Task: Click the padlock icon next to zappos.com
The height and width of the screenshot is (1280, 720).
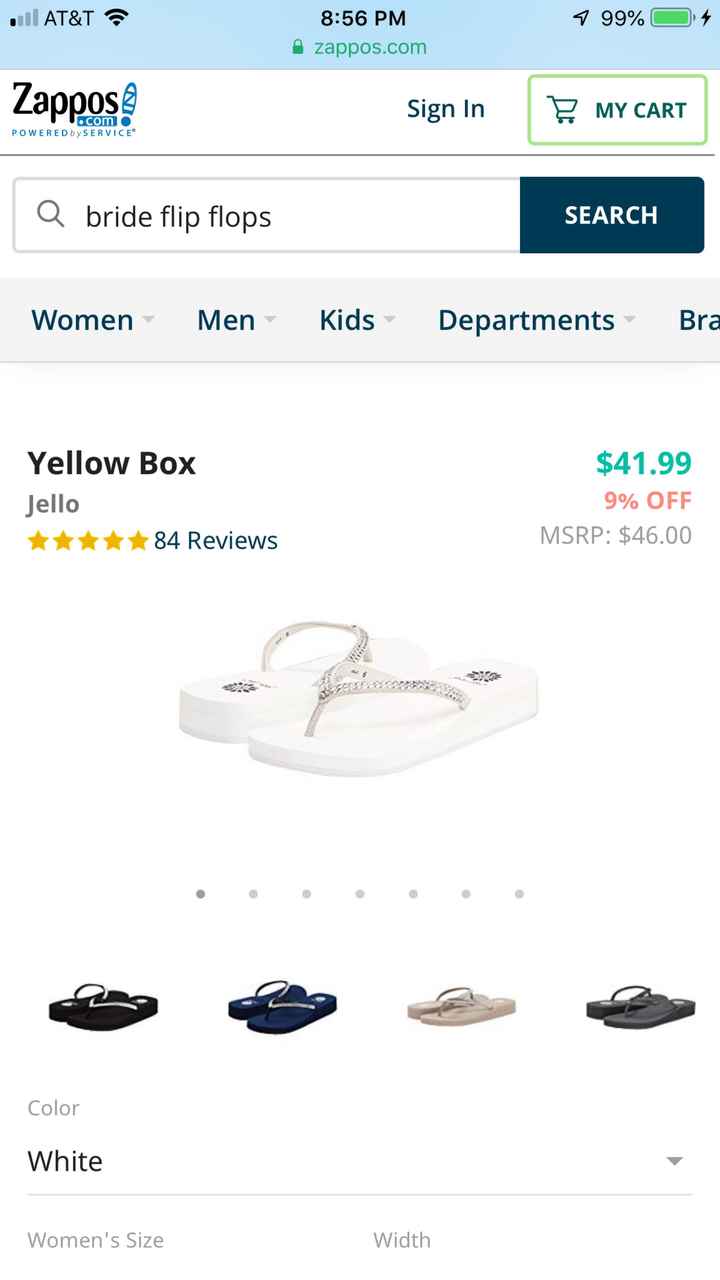Action: click(297, 46)
